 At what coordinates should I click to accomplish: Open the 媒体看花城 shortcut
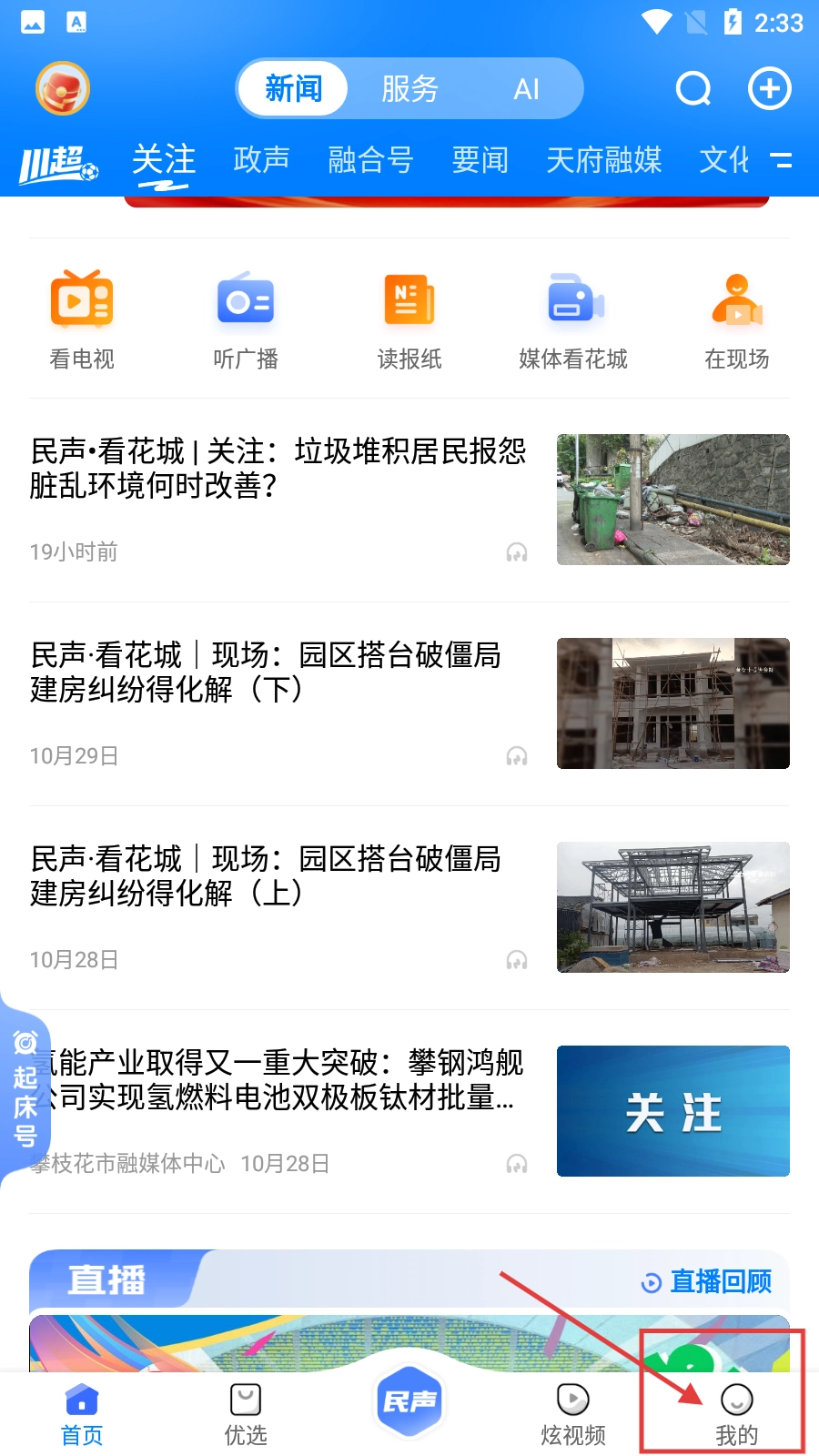tap(573, 320)
